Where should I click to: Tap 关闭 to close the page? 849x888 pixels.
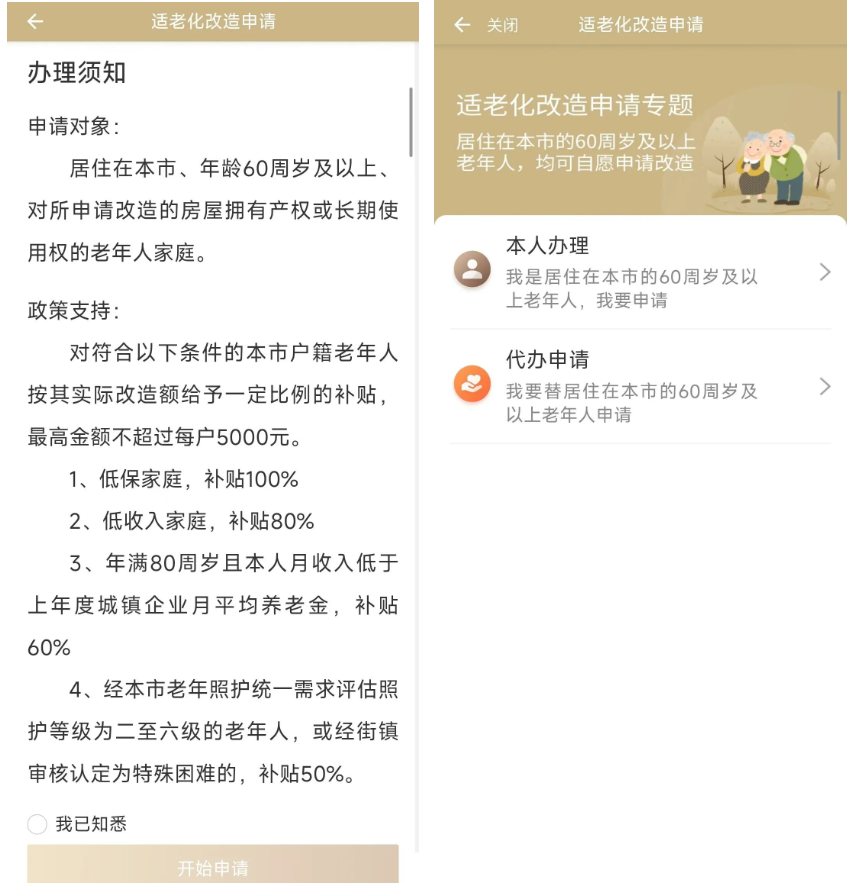click(x=502, y=26)
